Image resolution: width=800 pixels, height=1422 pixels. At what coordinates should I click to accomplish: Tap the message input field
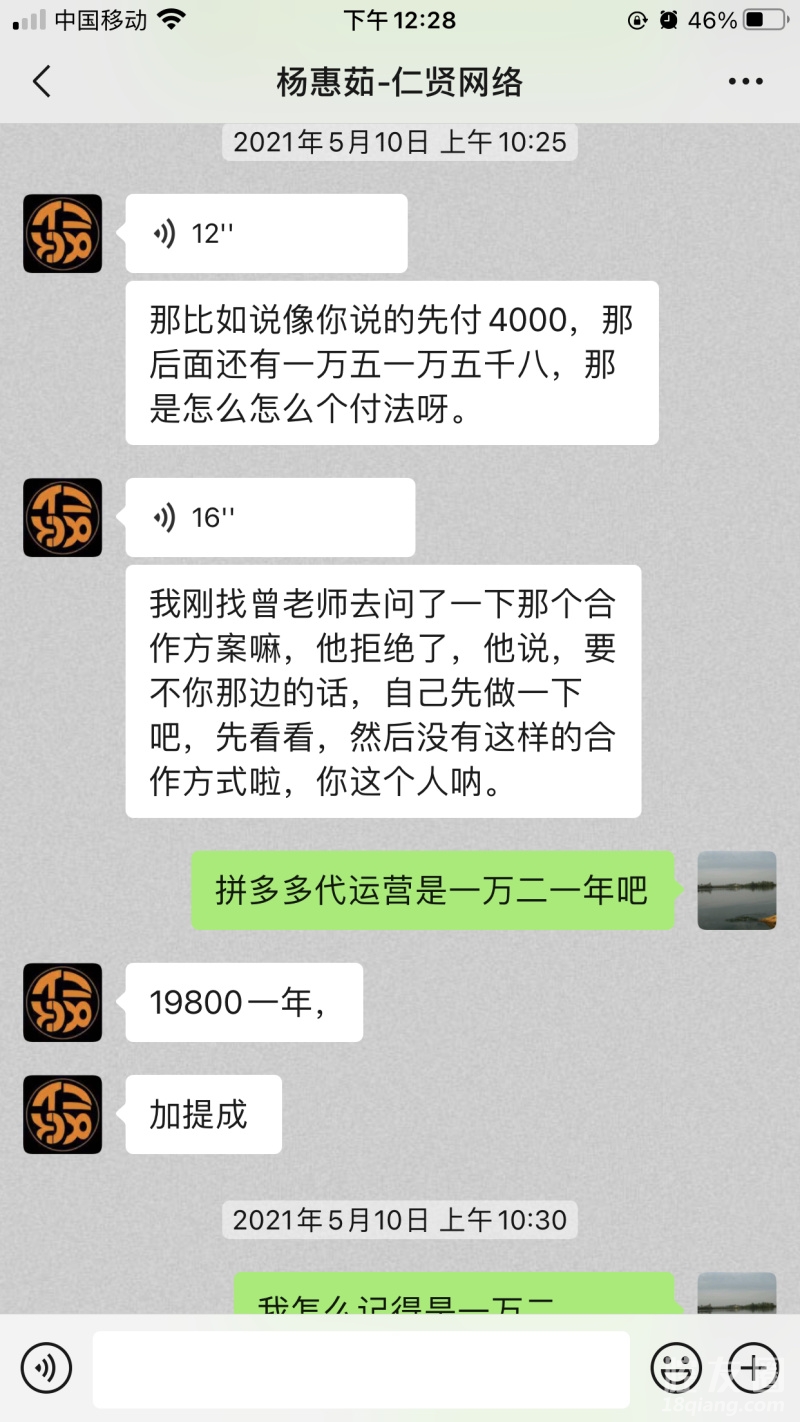[x=361, y=1368]
